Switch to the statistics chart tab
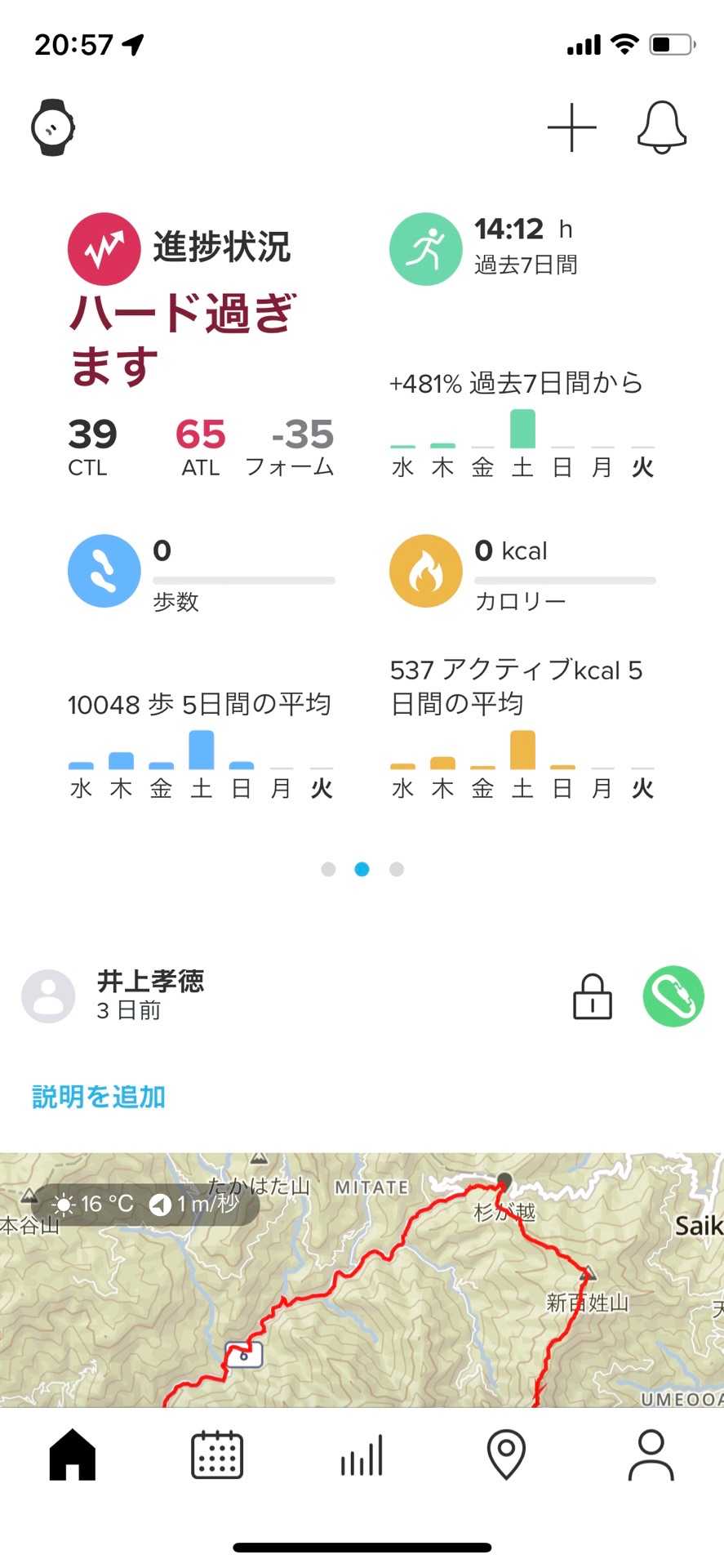The image size is (724, 1568). click(362, 1454)
